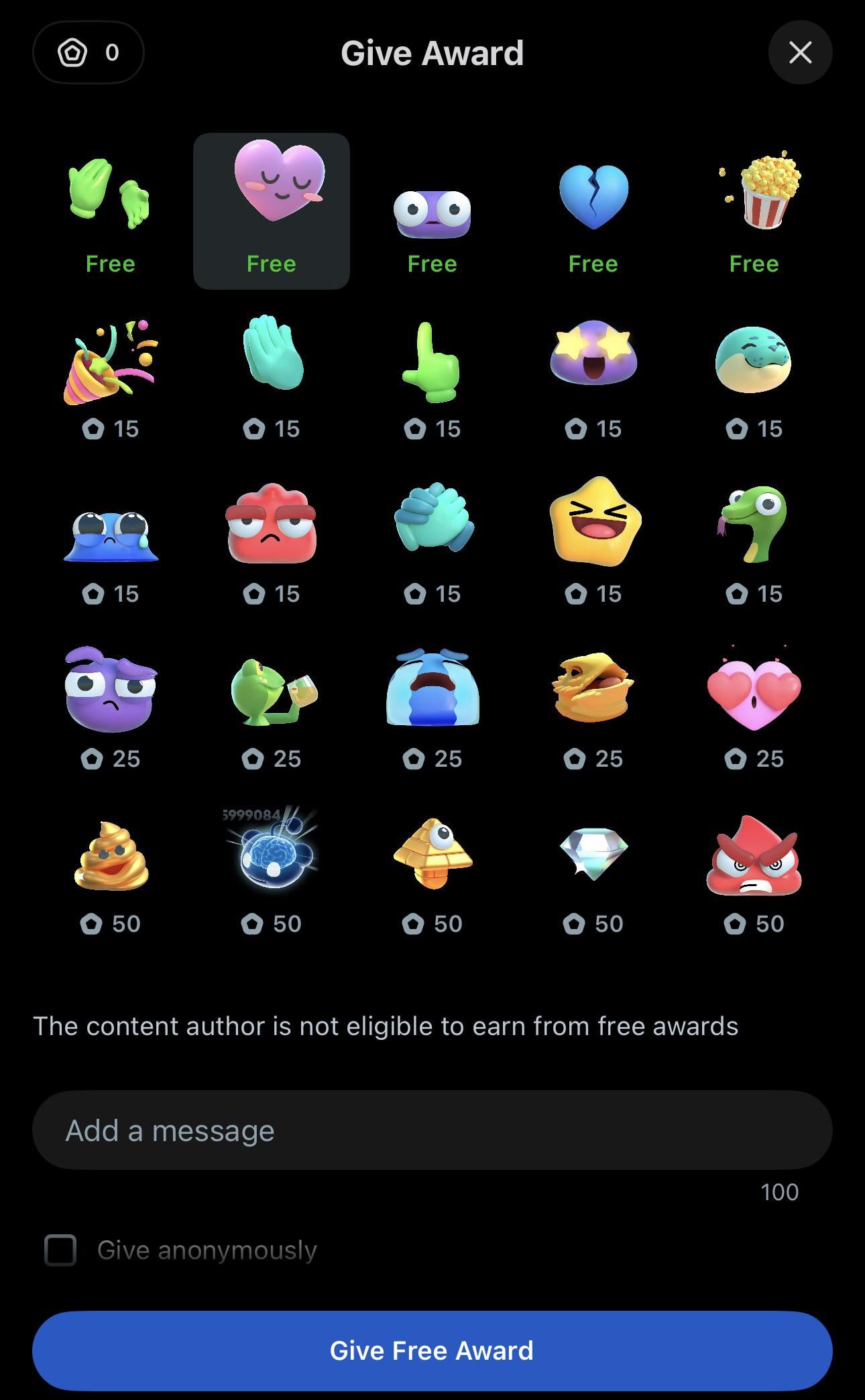Tap the Add a message field

coord(432,1130)
